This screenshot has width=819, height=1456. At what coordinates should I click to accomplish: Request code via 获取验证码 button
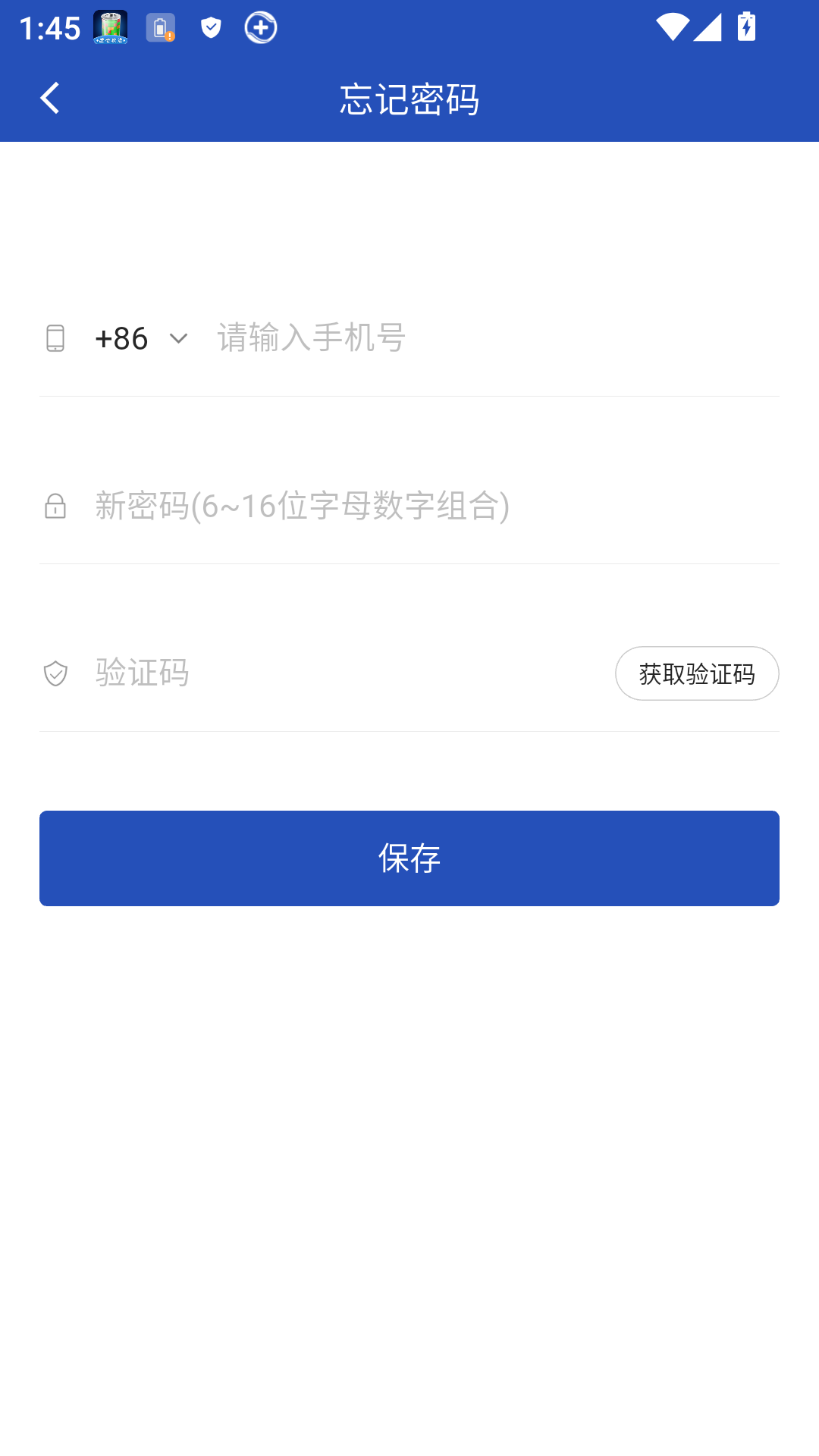(697, 673)
